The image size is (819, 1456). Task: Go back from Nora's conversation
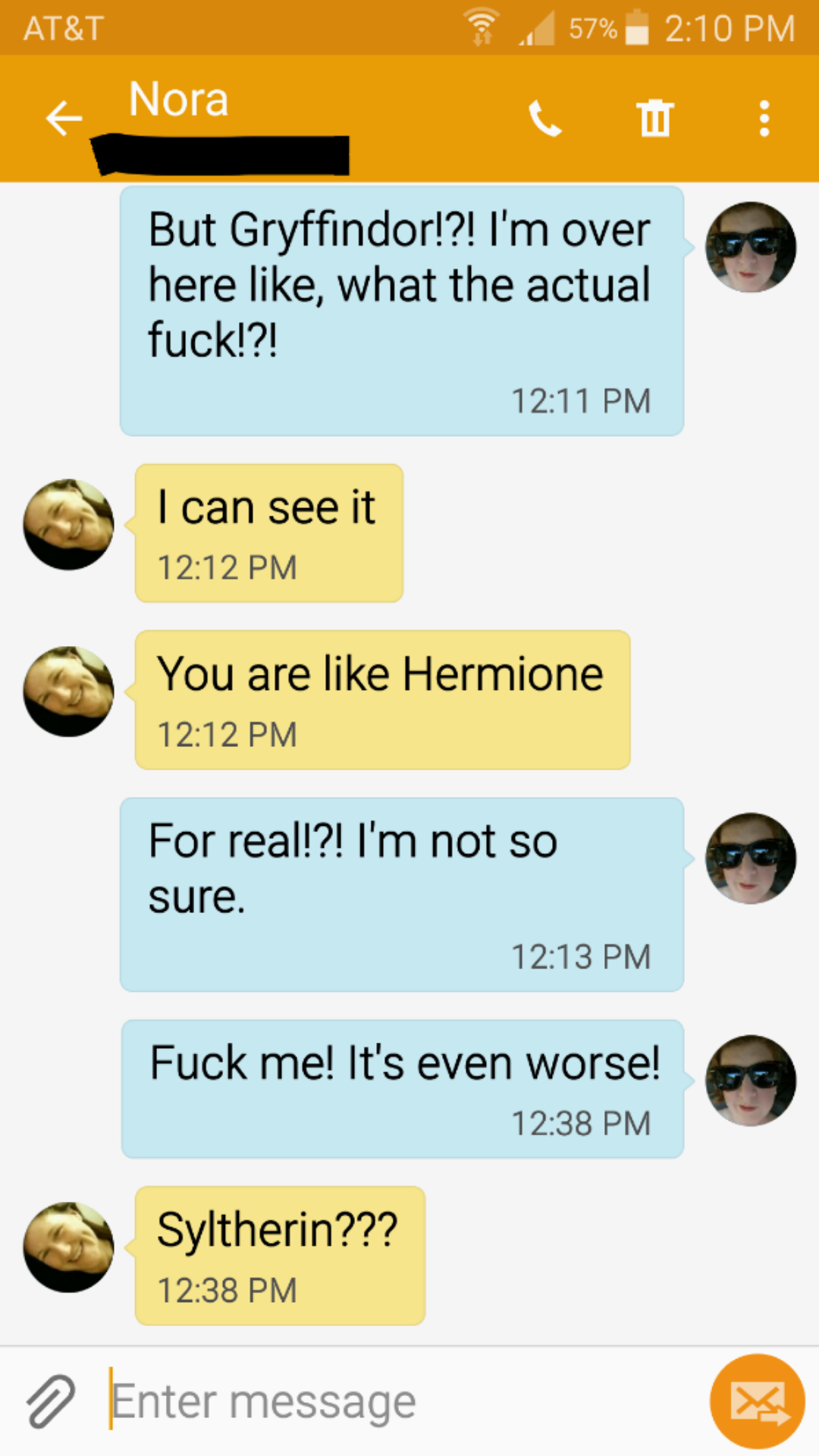point(64,118)
